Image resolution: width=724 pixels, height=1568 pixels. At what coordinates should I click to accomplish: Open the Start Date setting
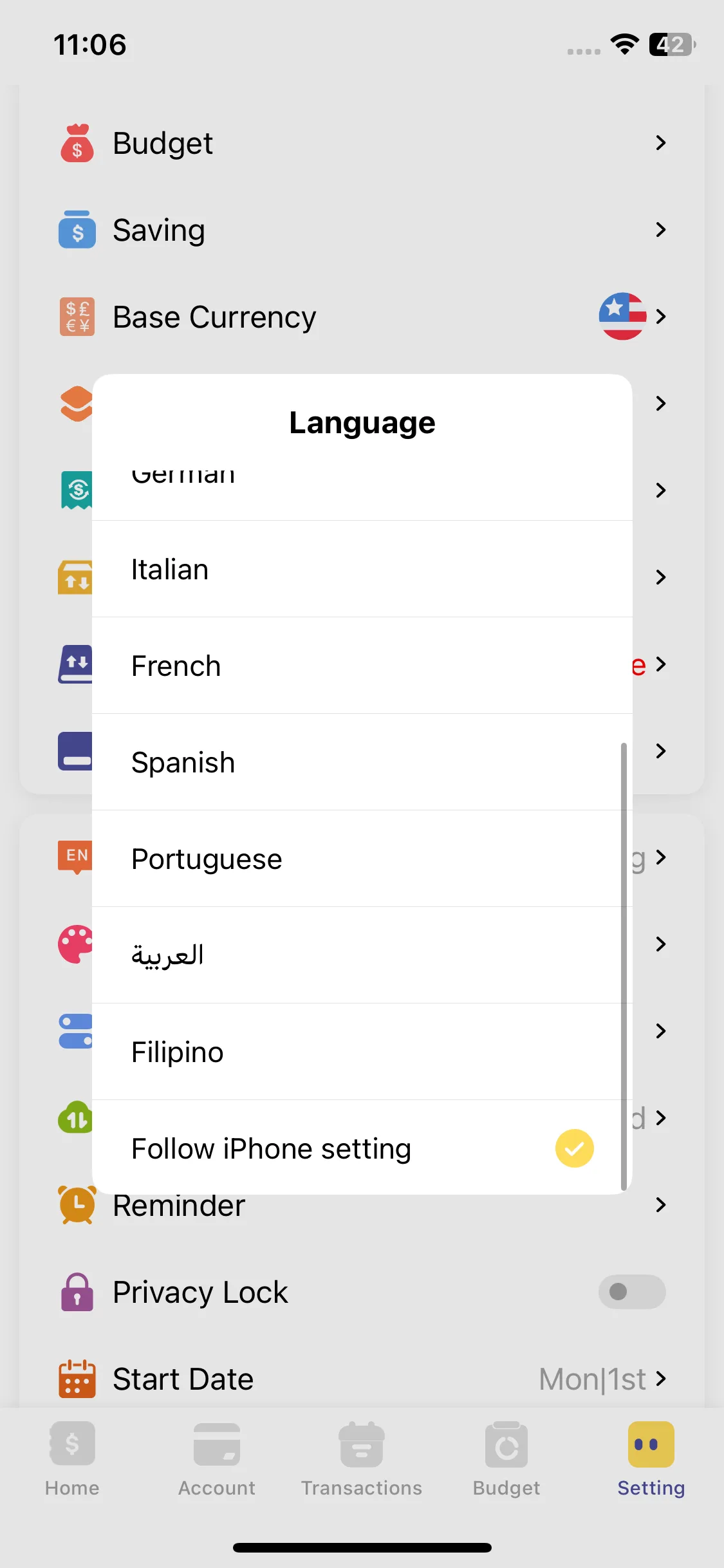362,1379
